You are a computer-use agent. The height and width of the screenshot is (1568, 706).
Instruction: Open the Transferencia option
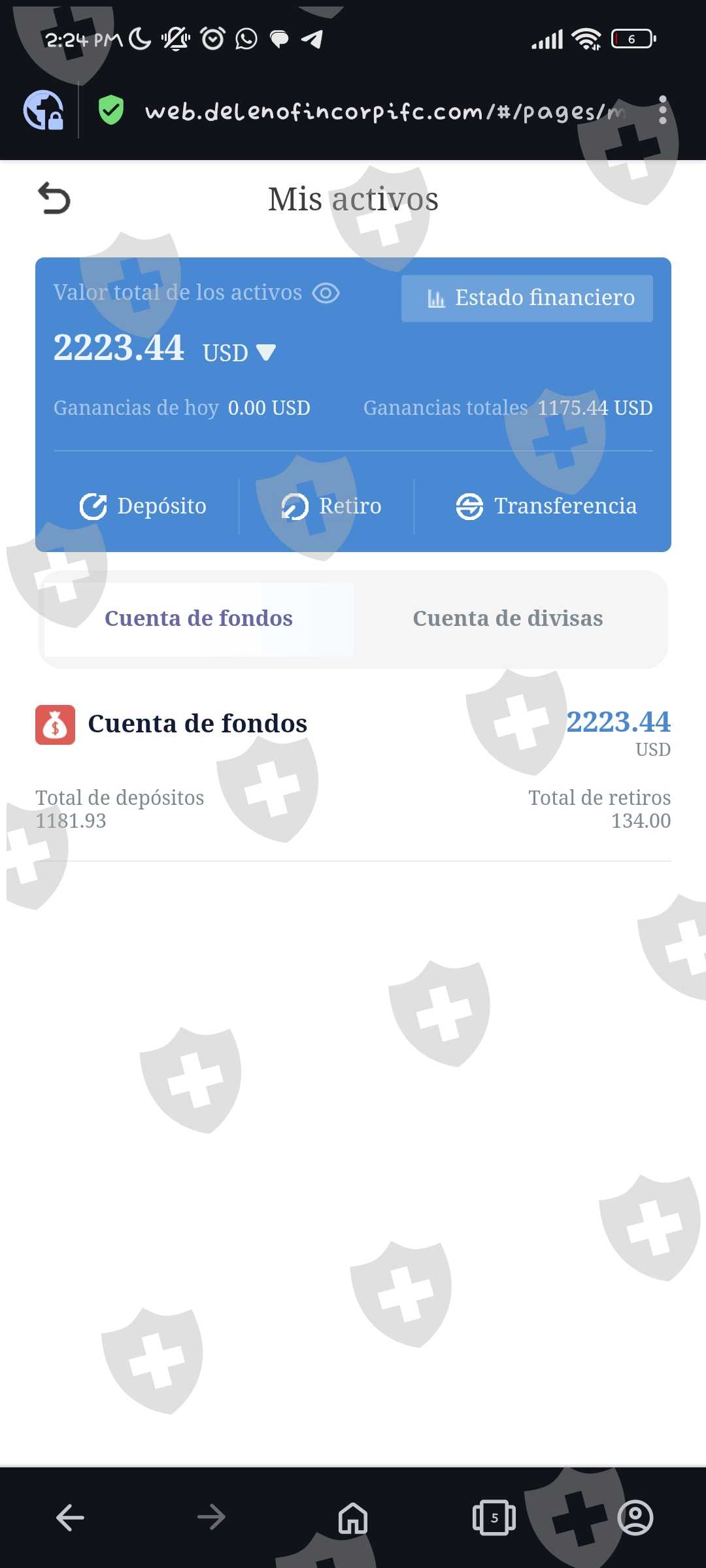[546, 506]
